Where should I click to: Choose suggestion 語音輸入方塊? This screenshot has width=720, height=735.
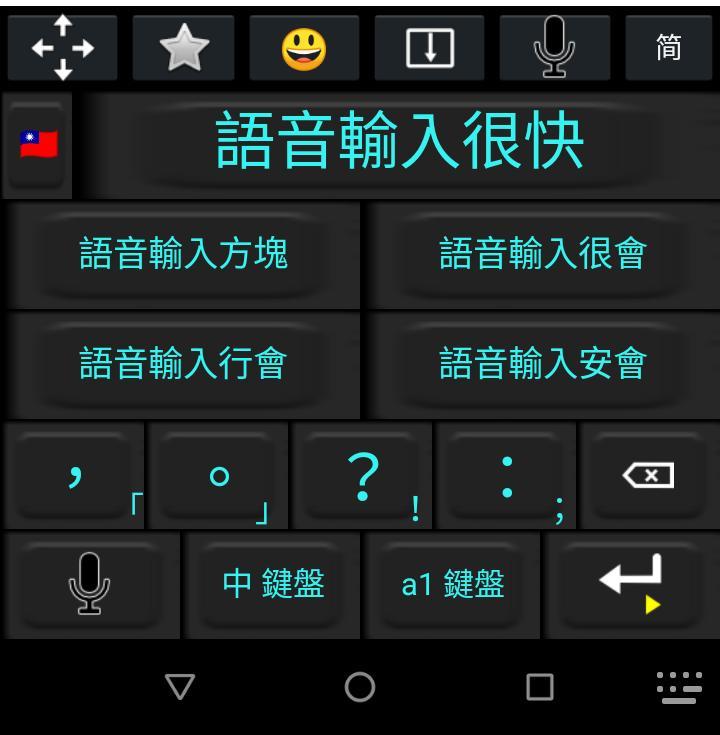click(x=184, y=254)
